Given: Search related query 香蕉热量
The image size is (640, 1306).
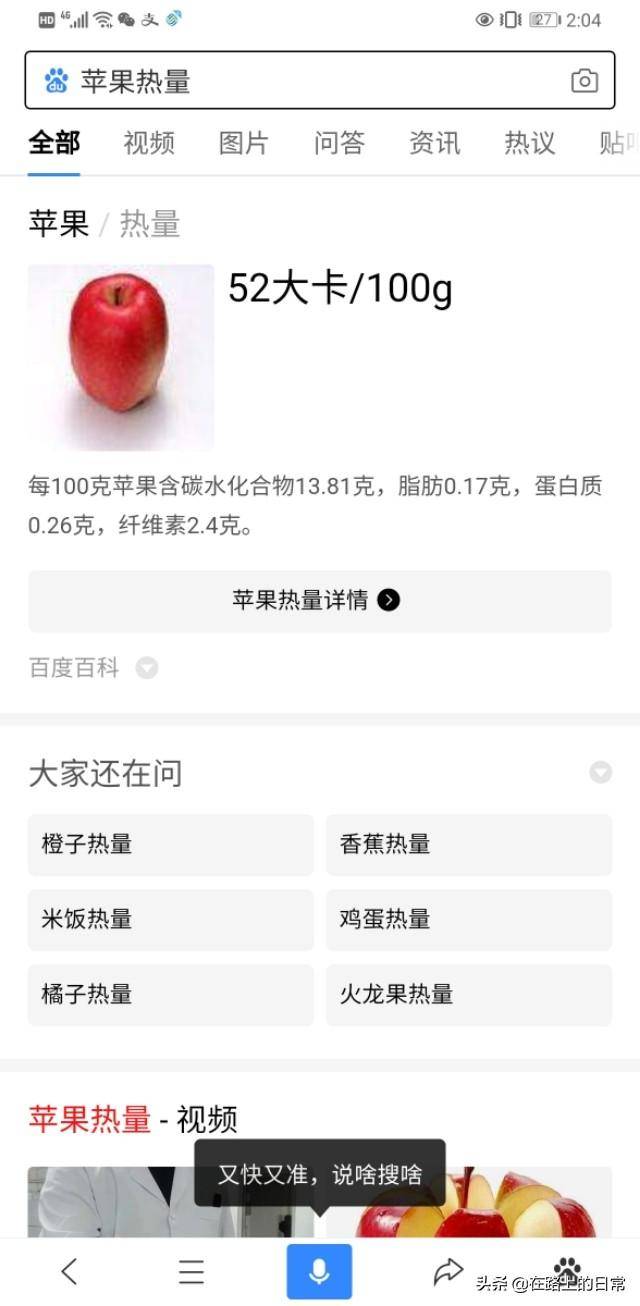Looking at the screenshot, I should tap(468, 844).
